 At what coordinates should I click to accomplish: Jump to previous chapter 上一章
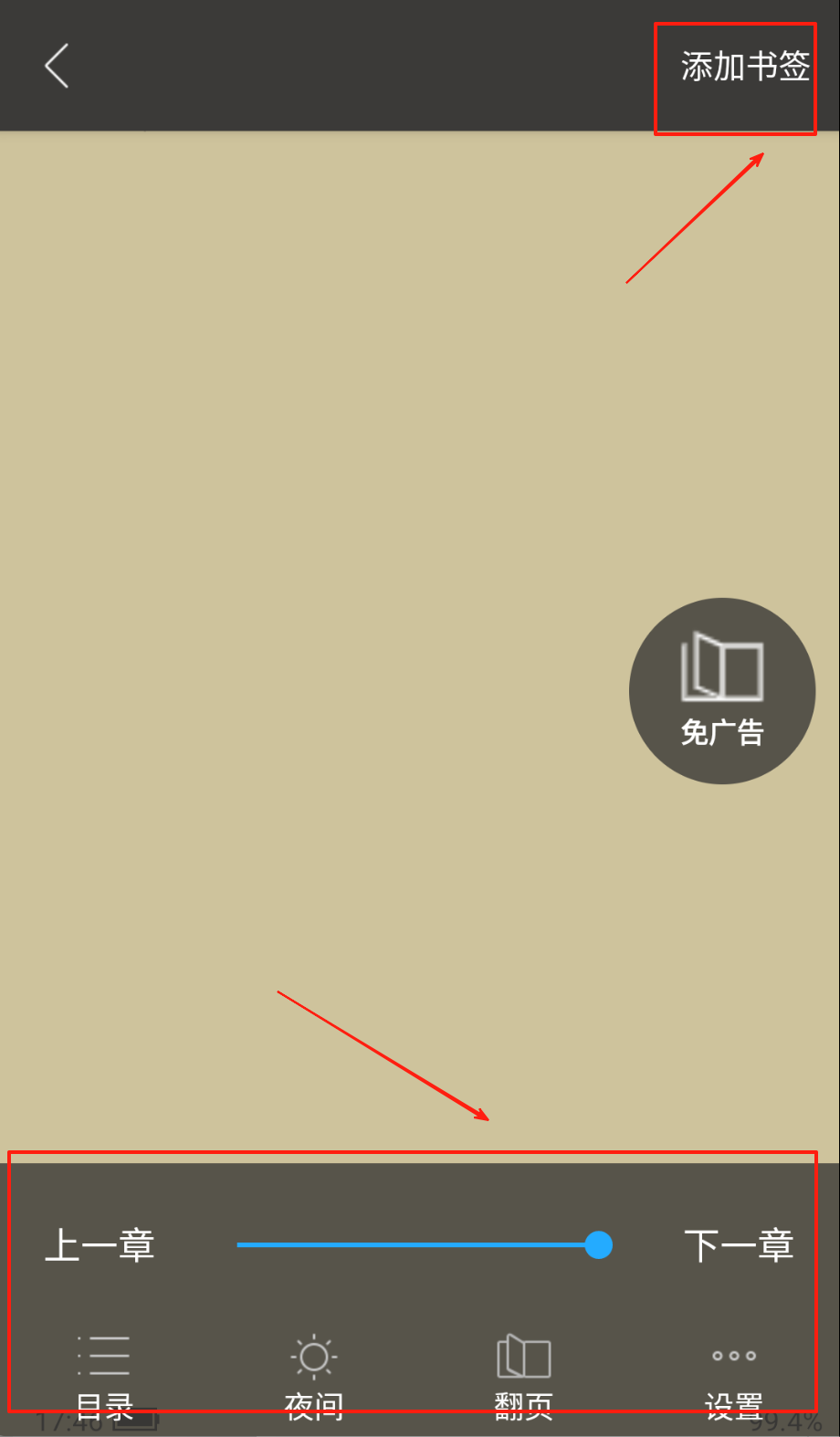point(100,1245)
